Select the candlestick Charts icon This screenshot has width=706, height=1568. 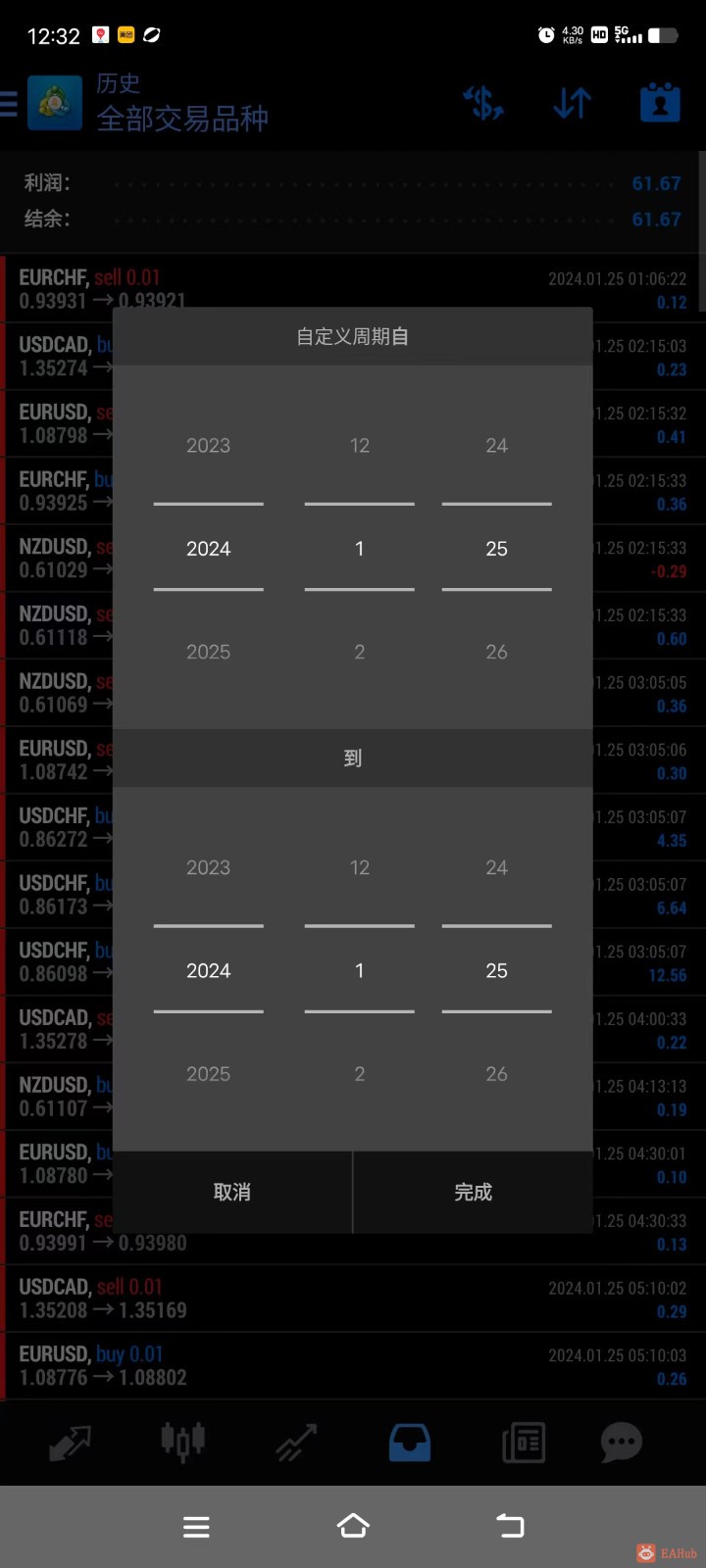[x=181, y=1442]
